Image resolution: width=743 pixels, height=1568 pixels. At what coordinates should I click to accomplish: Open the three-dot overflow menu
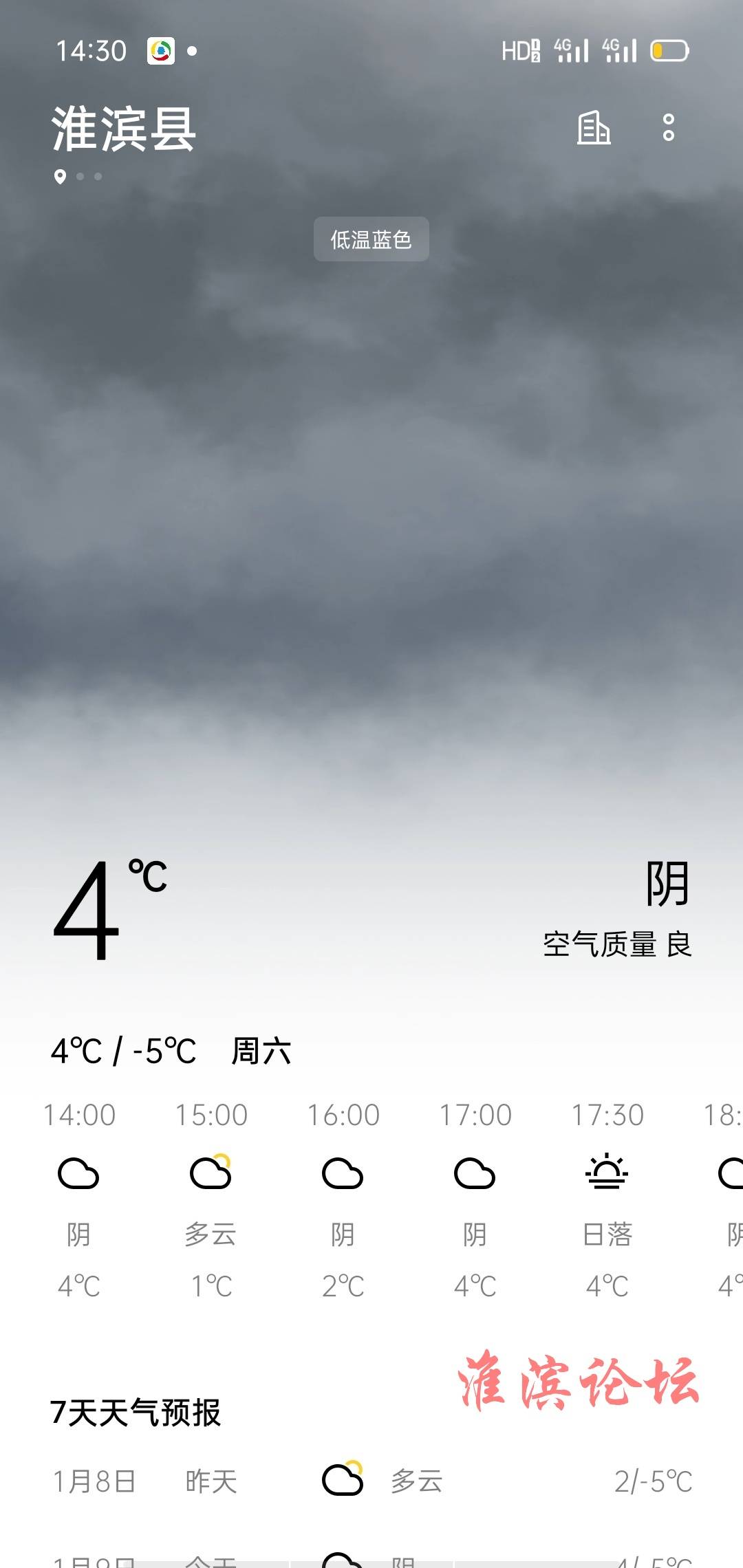668,128
